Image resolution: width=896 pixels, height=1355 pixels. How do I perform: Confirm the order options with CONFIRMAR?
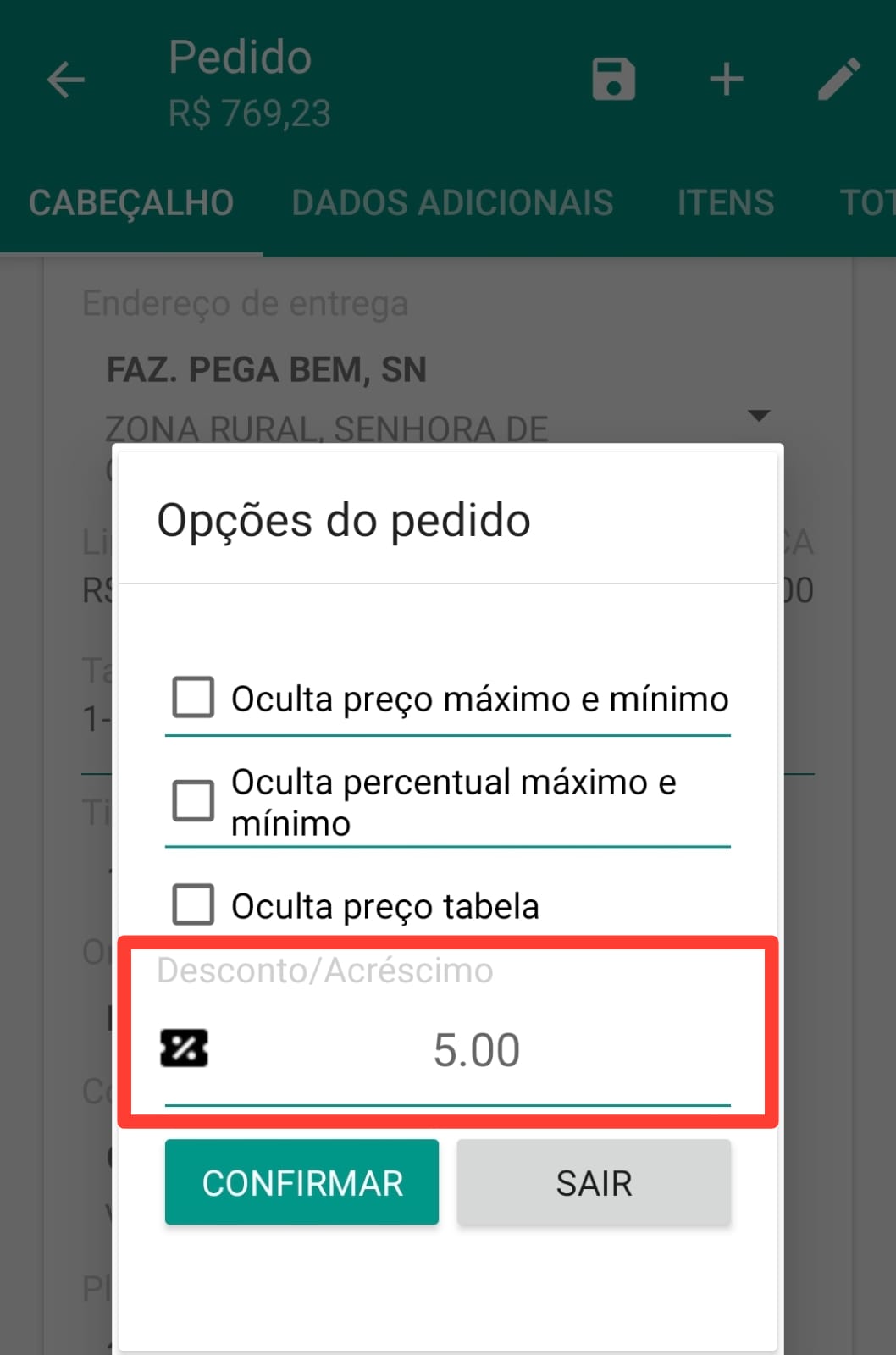tap(301, 1182)
